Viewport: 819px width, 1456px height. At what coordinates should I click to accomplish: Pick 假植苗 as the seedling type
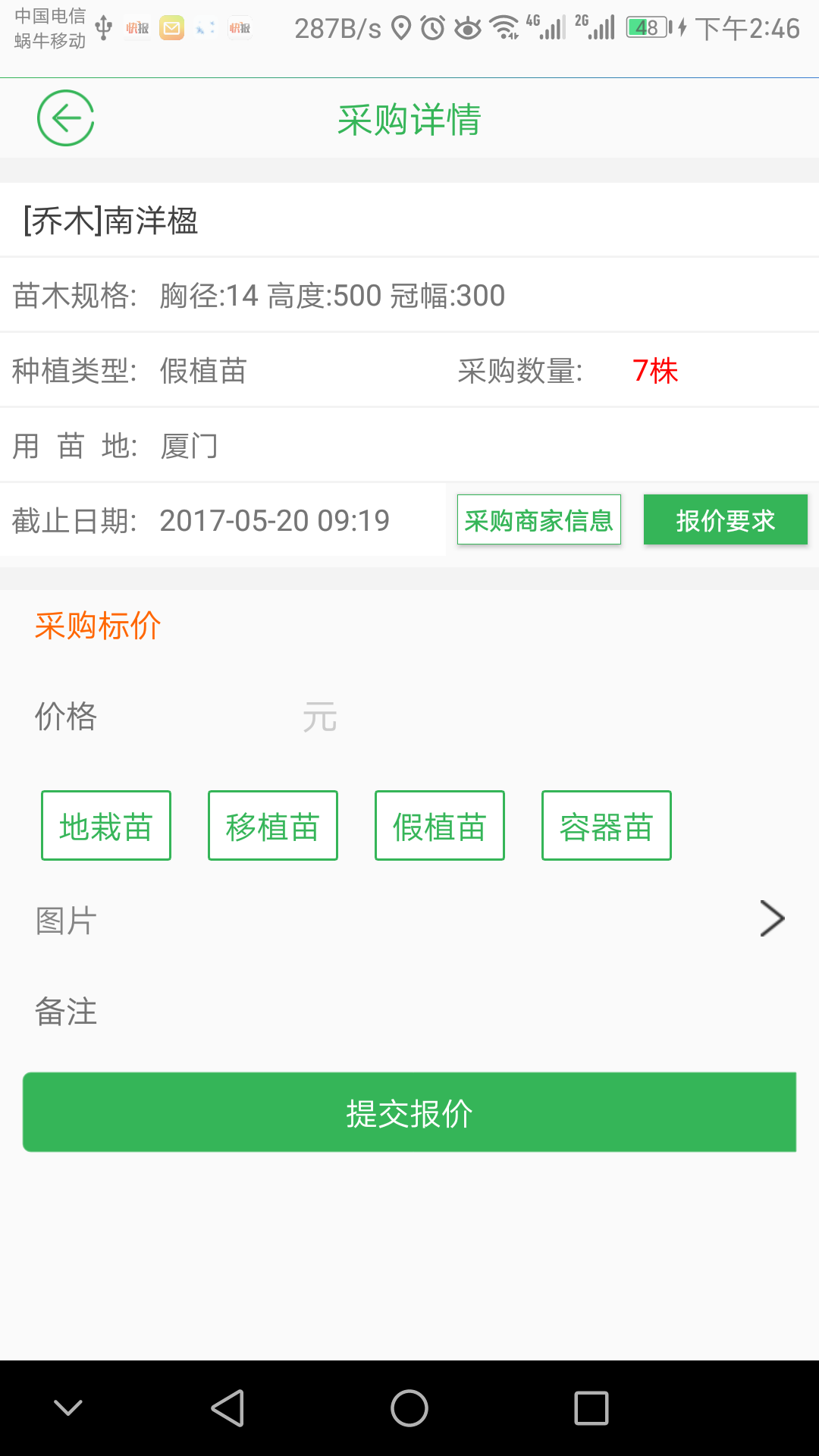[x=440, y=826]
